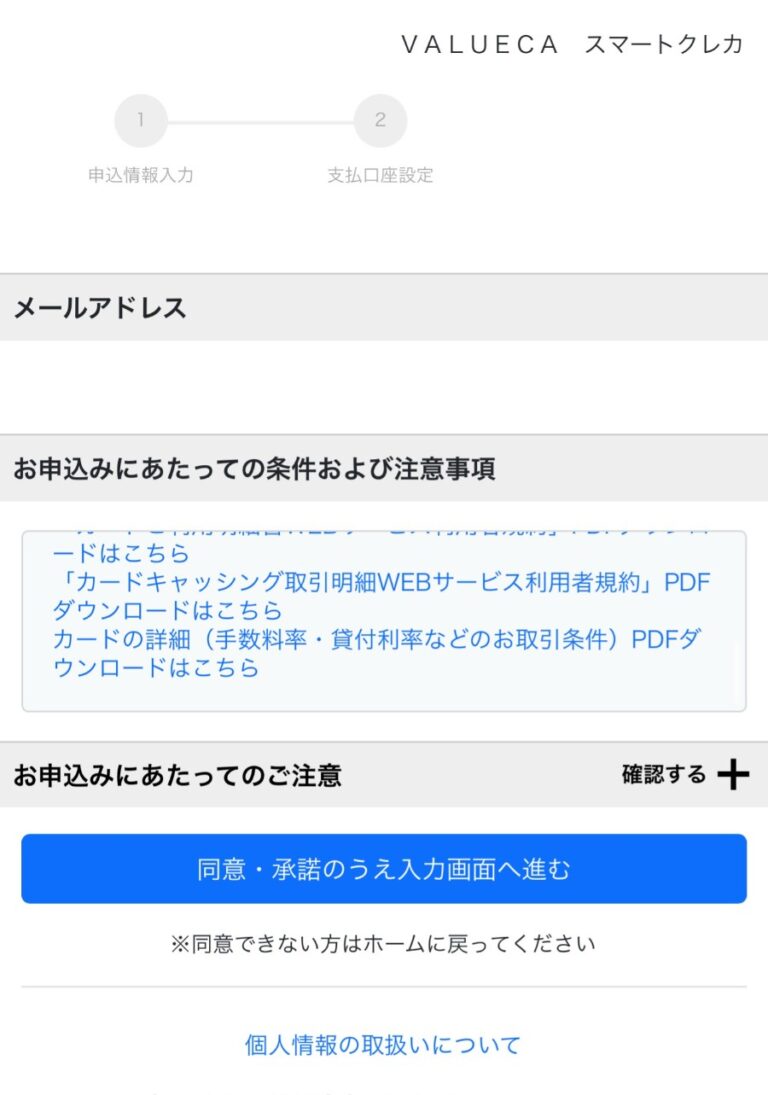The height and width of the screenshot is (1095, 768).
Task: Click the VALUECA スマートクレカ logo text
Action: click(x=570, y=44)
